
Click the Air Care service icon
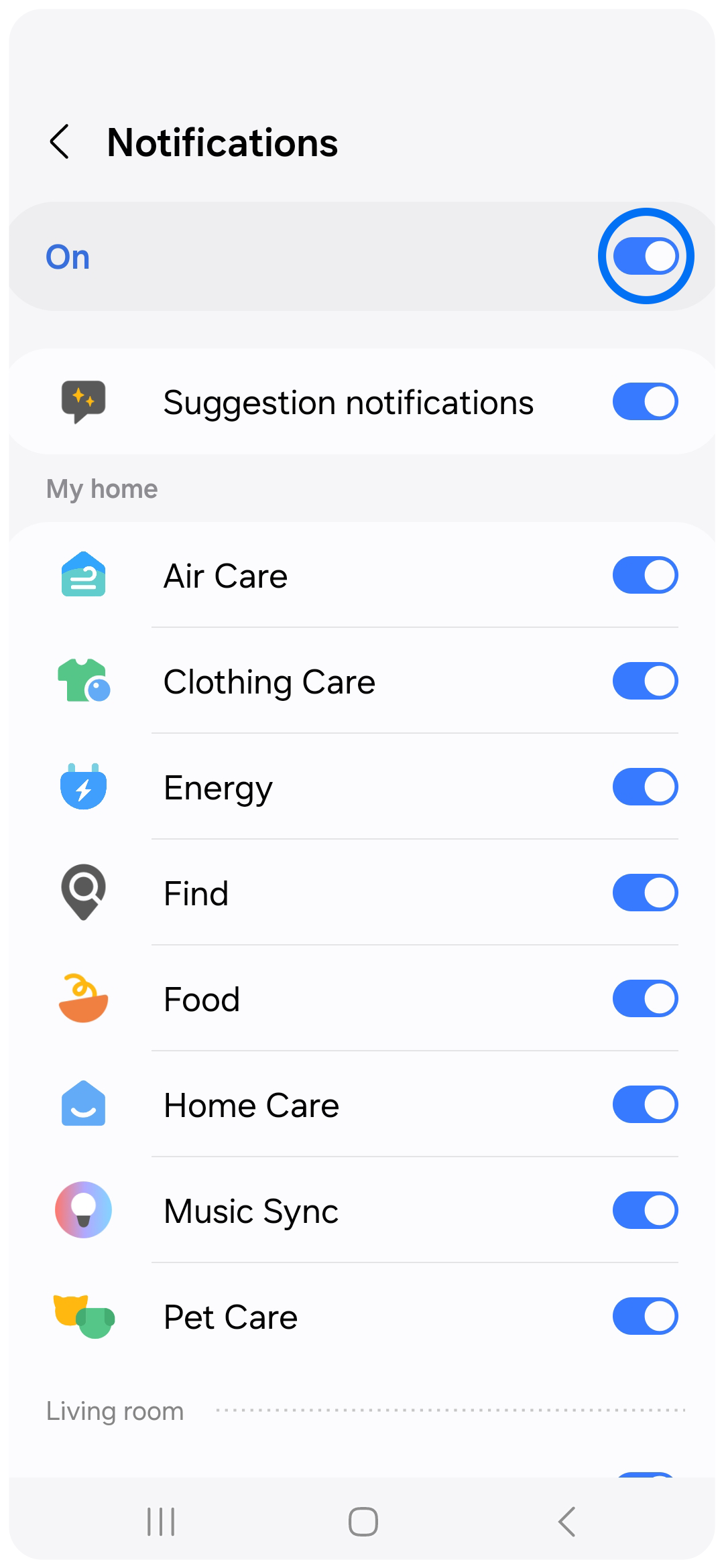click(83, 574)
